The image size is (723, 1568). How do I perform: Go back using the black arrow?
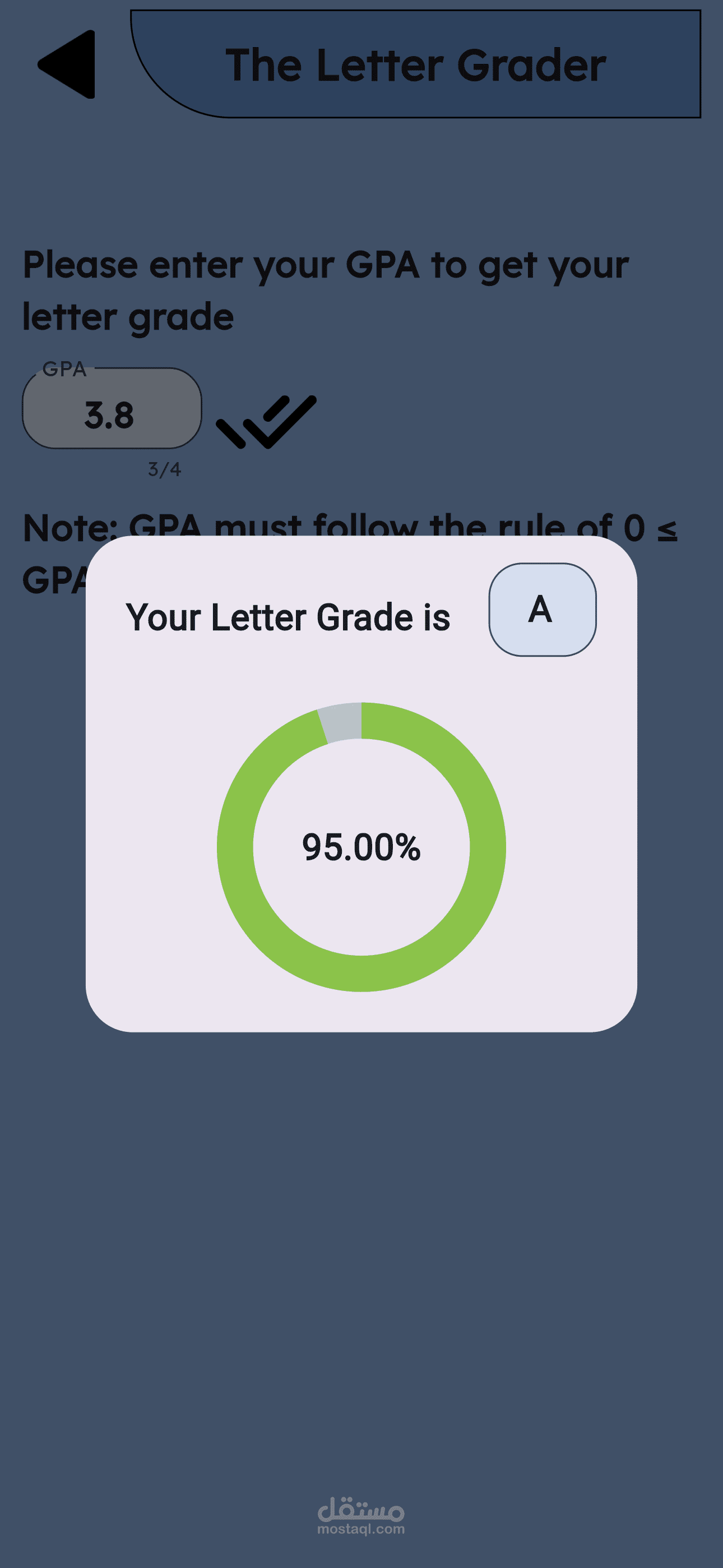pyautogui.click(x=69, y=64)
